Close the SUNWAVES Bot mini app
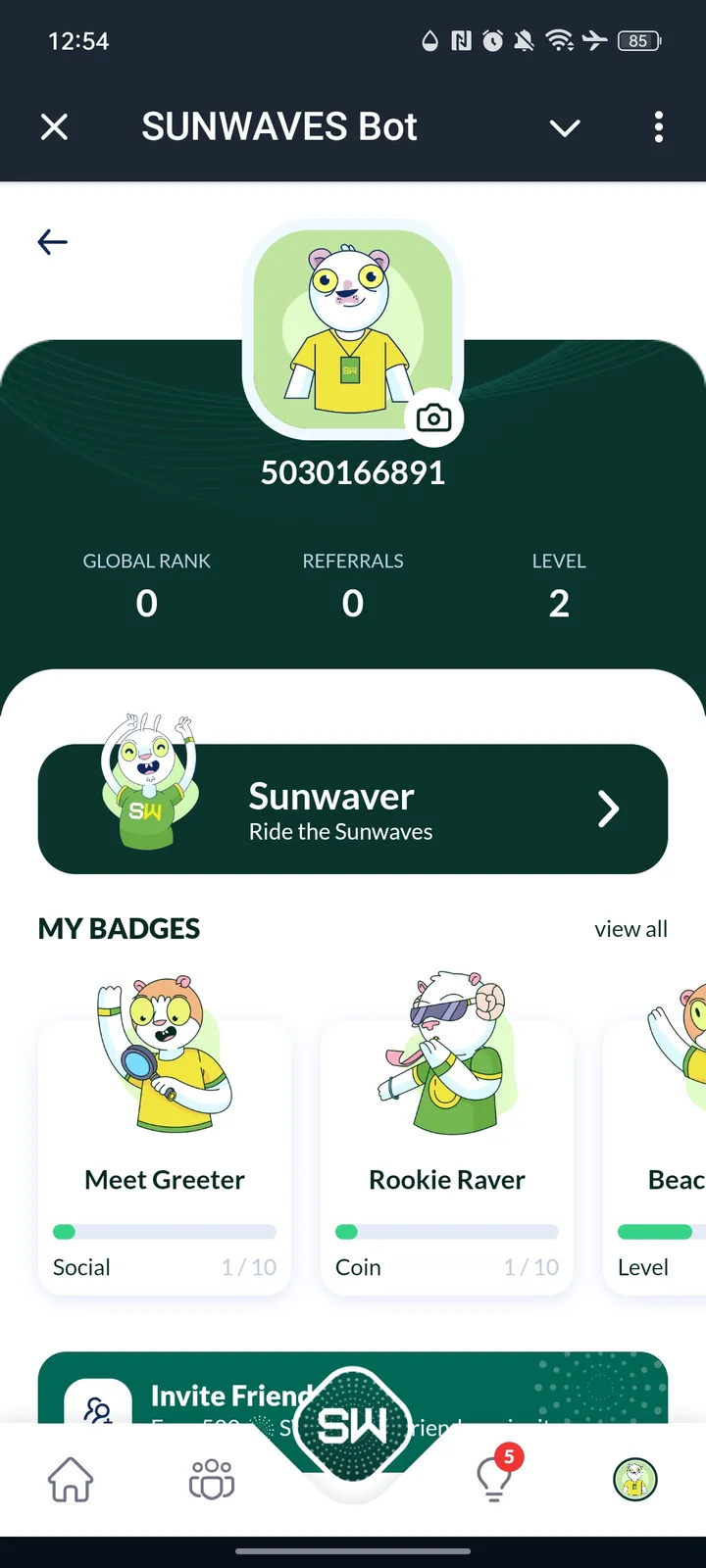The image size is (706, 1568). tap(54, 126)
